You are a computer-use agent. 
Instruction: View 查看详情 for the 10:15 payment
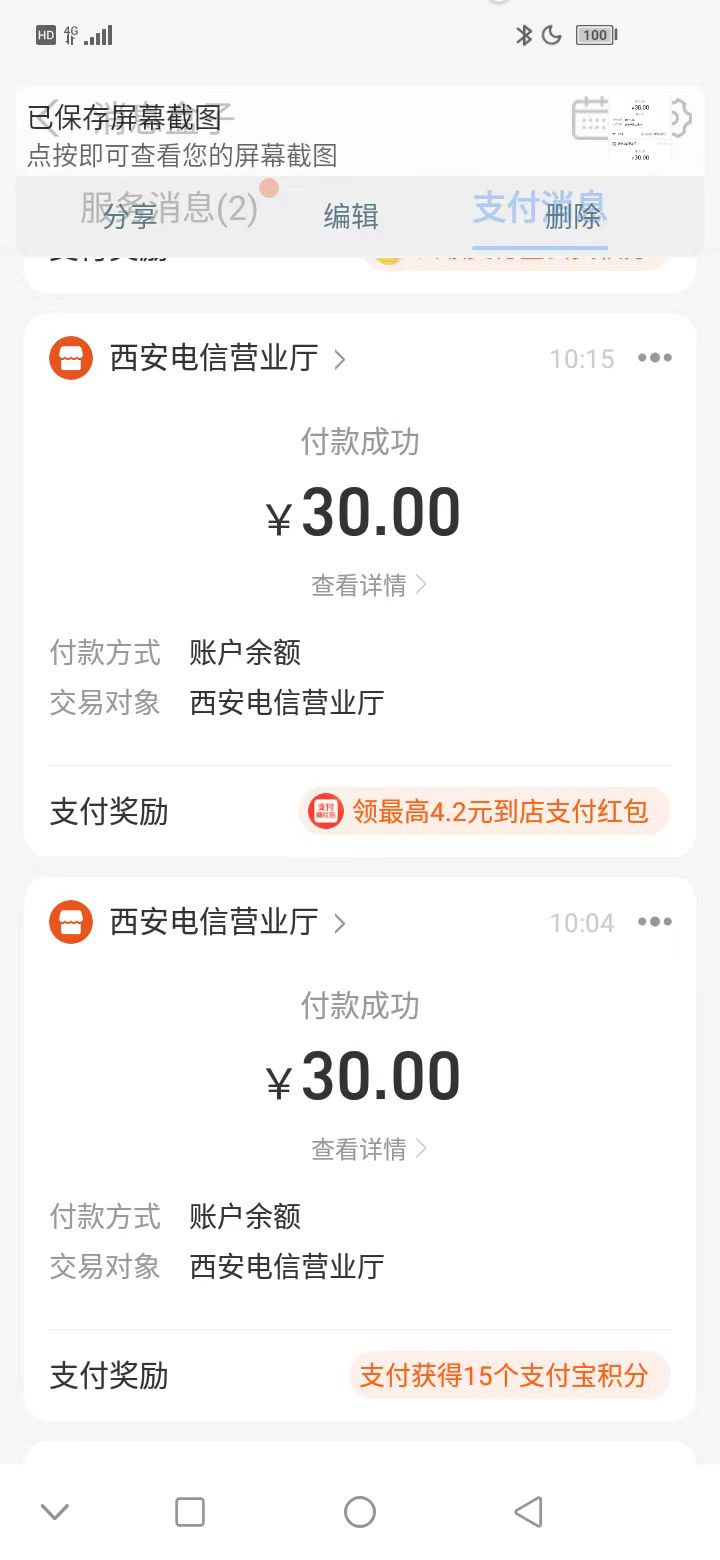click(x=369, y=585)
